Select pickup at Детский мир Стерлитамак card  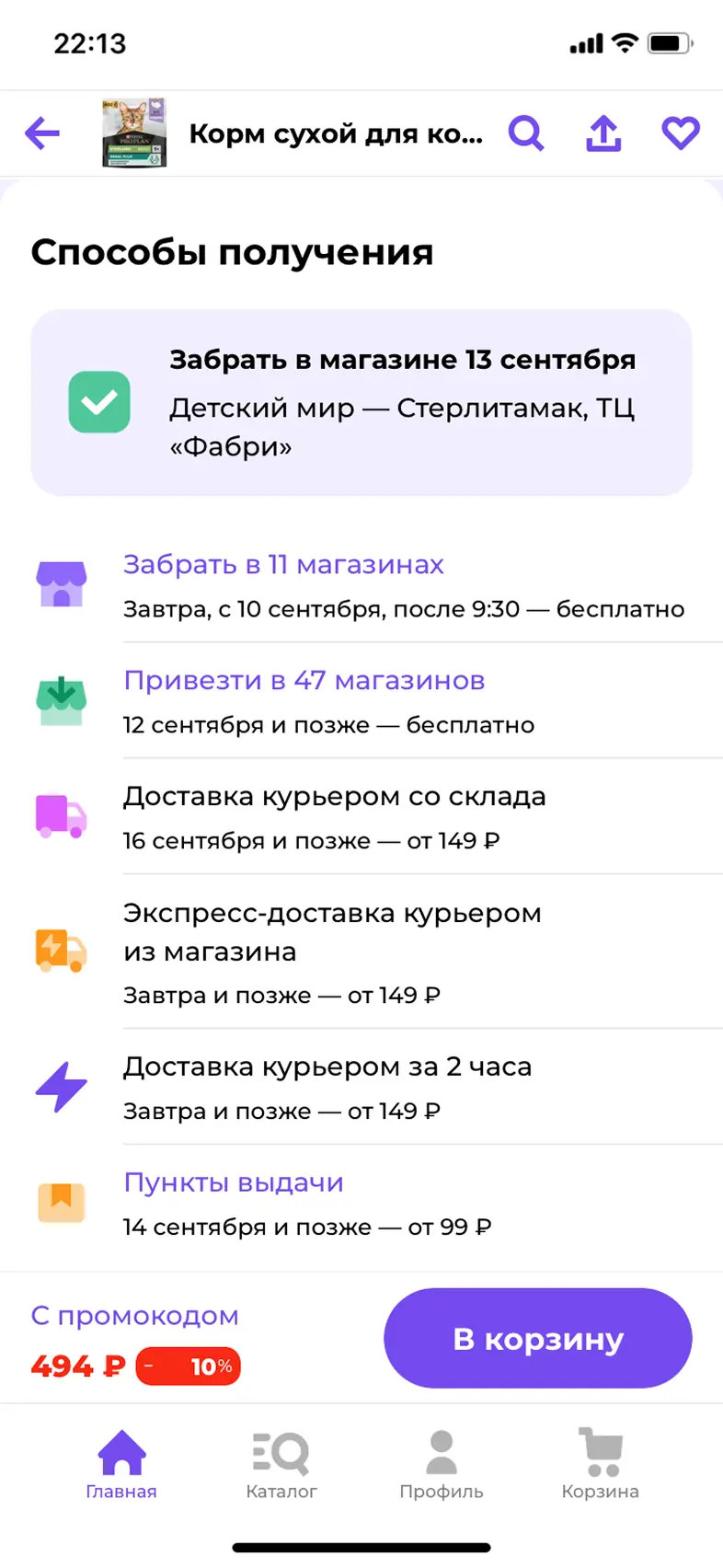[x=361, y=403]
